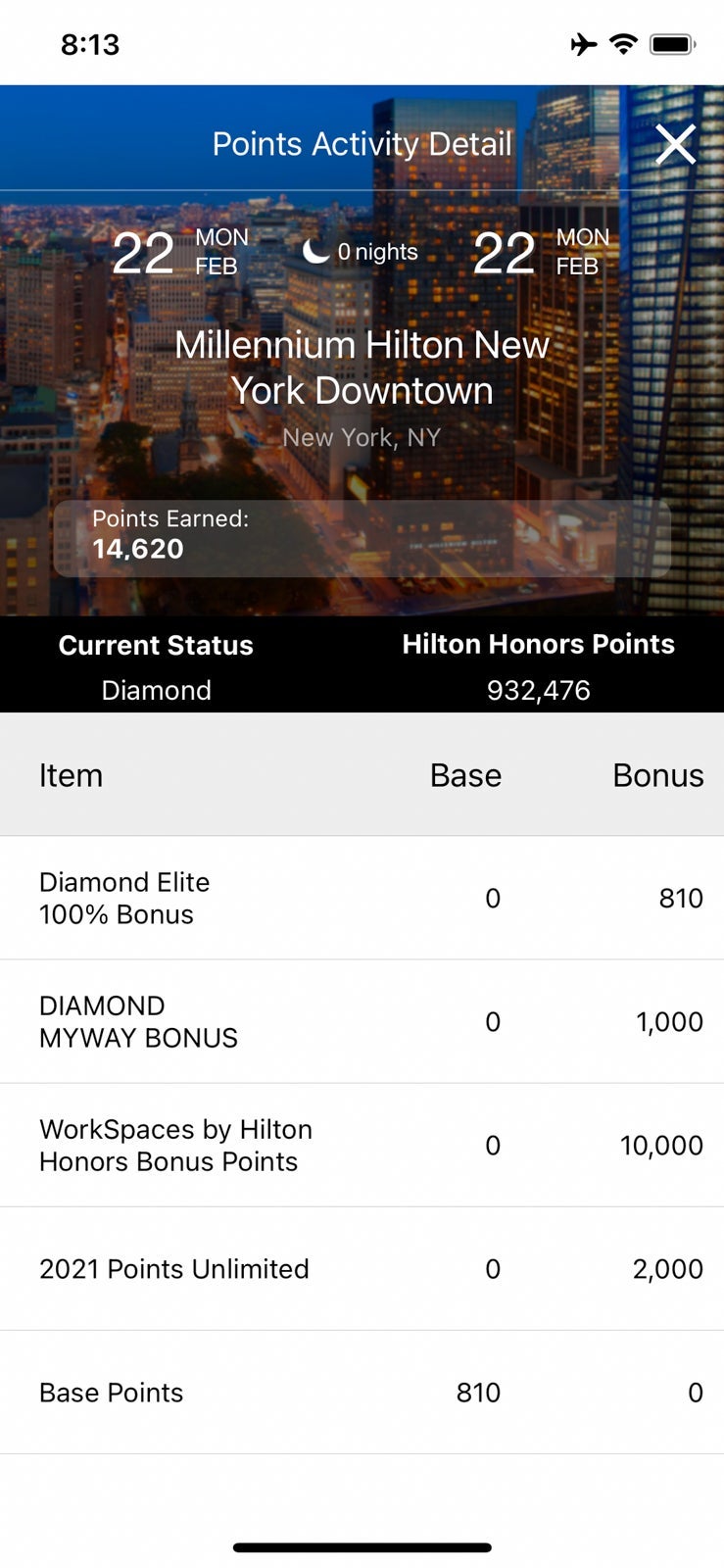The height and width of the screenshot is (1568, 724).
Task: Close the Points Activity Detail screen
Action: 675,144
